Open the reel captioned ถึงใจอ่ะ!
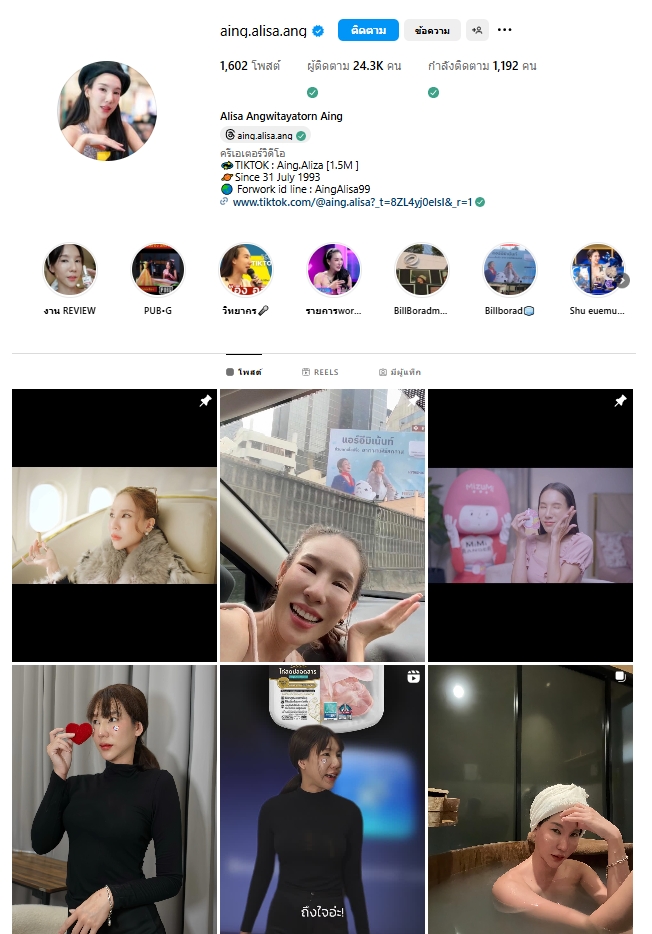652x934 pixels. (322, 800)
